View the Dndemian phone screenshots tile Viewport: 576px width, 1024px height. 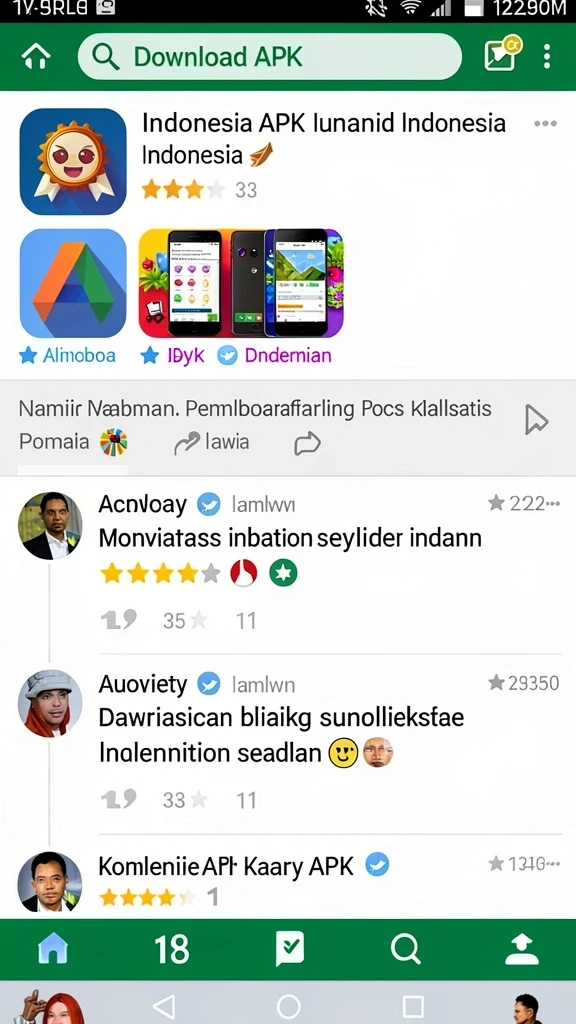pos(241,283)
